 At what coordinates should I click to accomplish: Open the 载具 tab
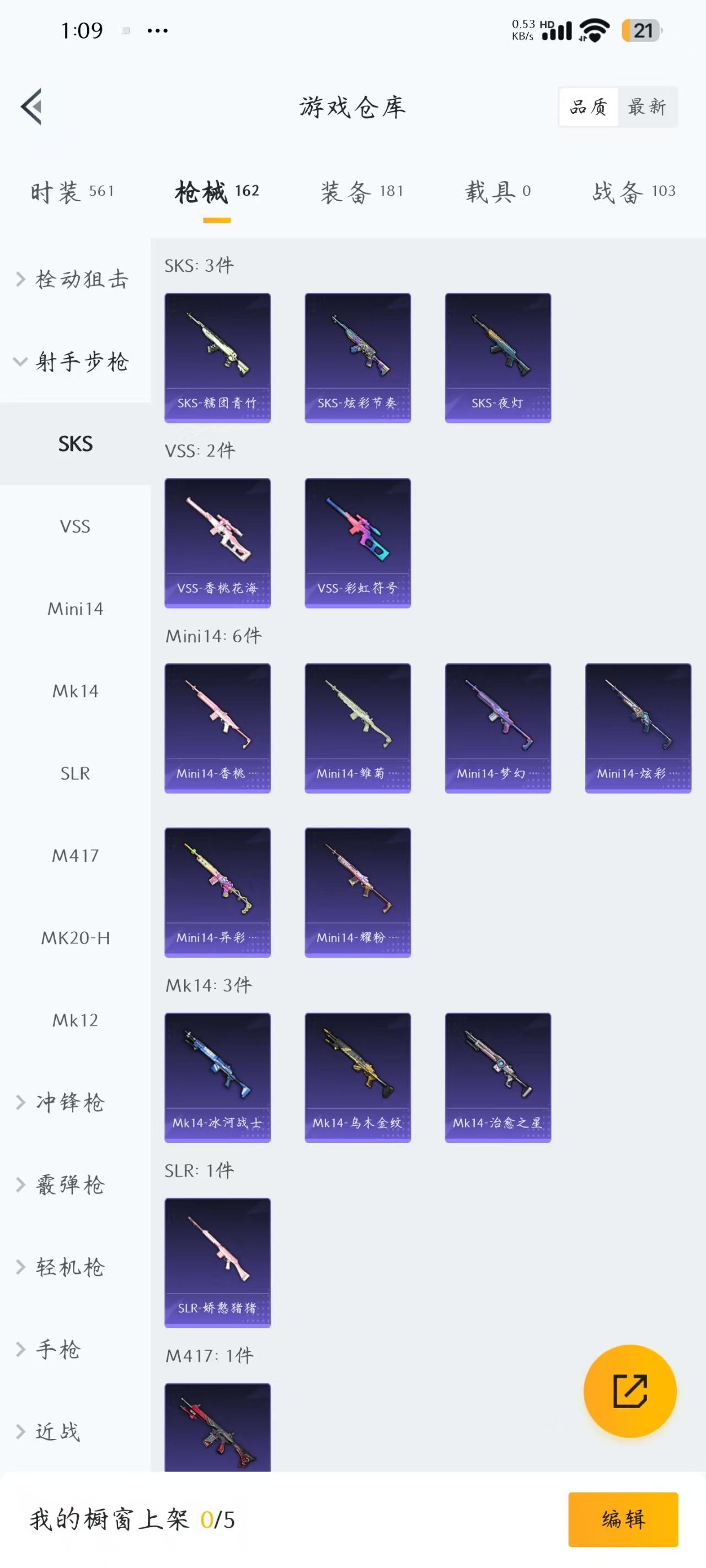click(x=498, y=192)
